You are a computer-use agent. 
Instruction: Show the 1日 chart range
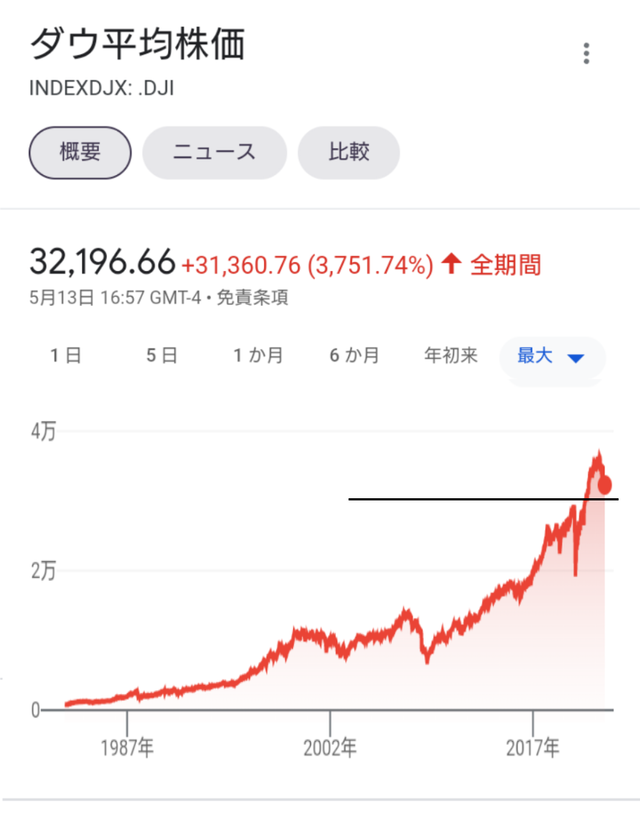(65, 355)
